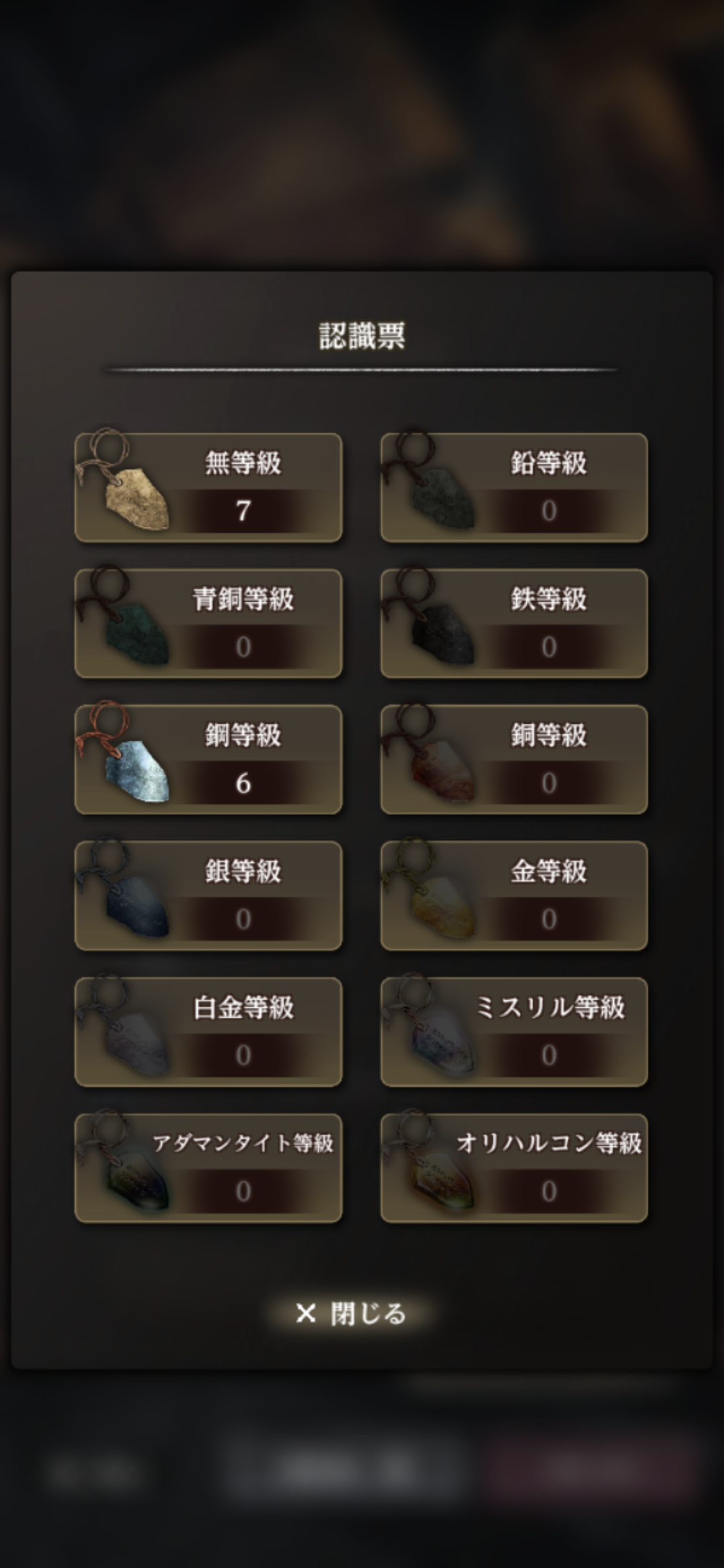The height and width of the screenshot is (1568, 724).
Task: Choose the 金等級 tag card
Action: pos(514,896)
